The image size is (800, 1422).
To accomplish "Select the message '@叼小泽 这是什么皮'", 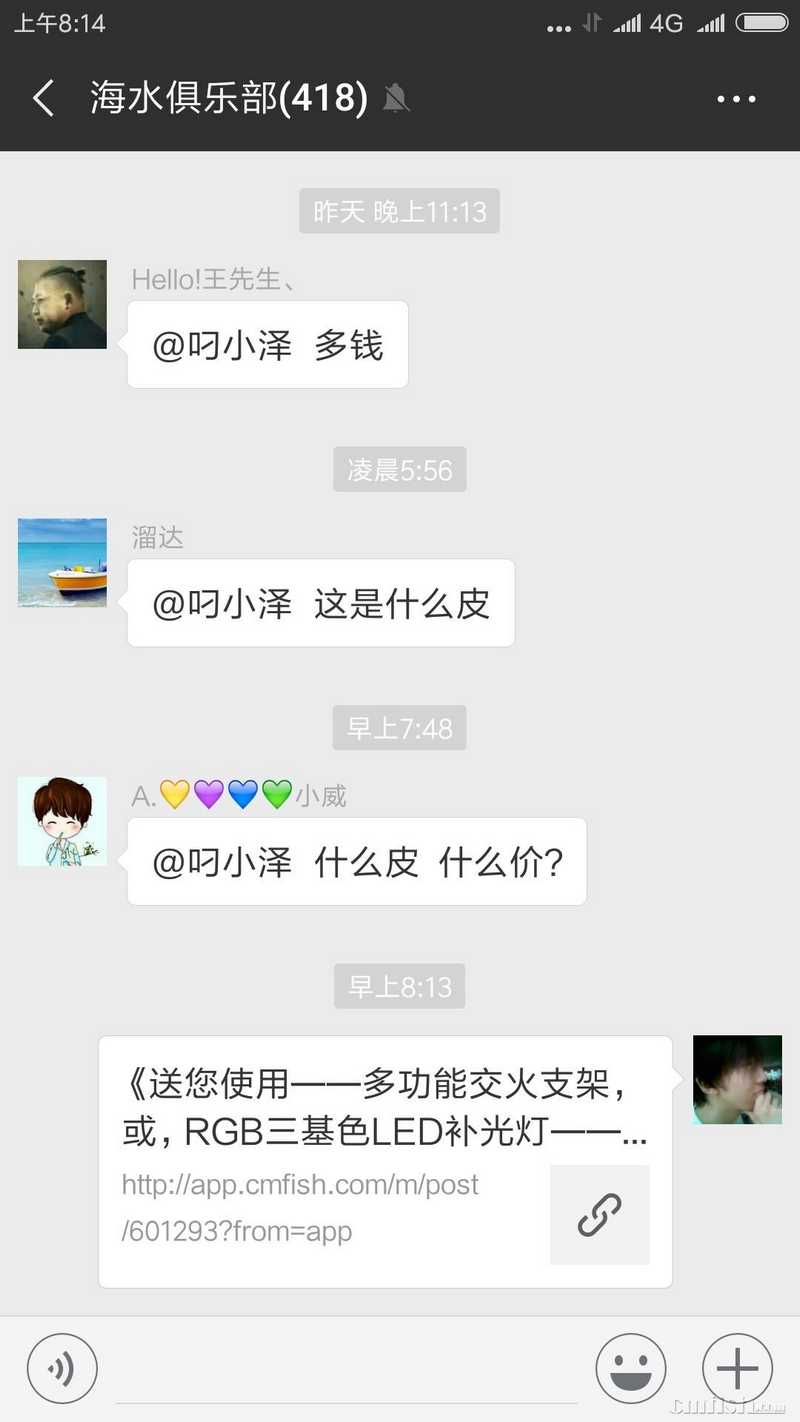I will click(x=320, y=603).
